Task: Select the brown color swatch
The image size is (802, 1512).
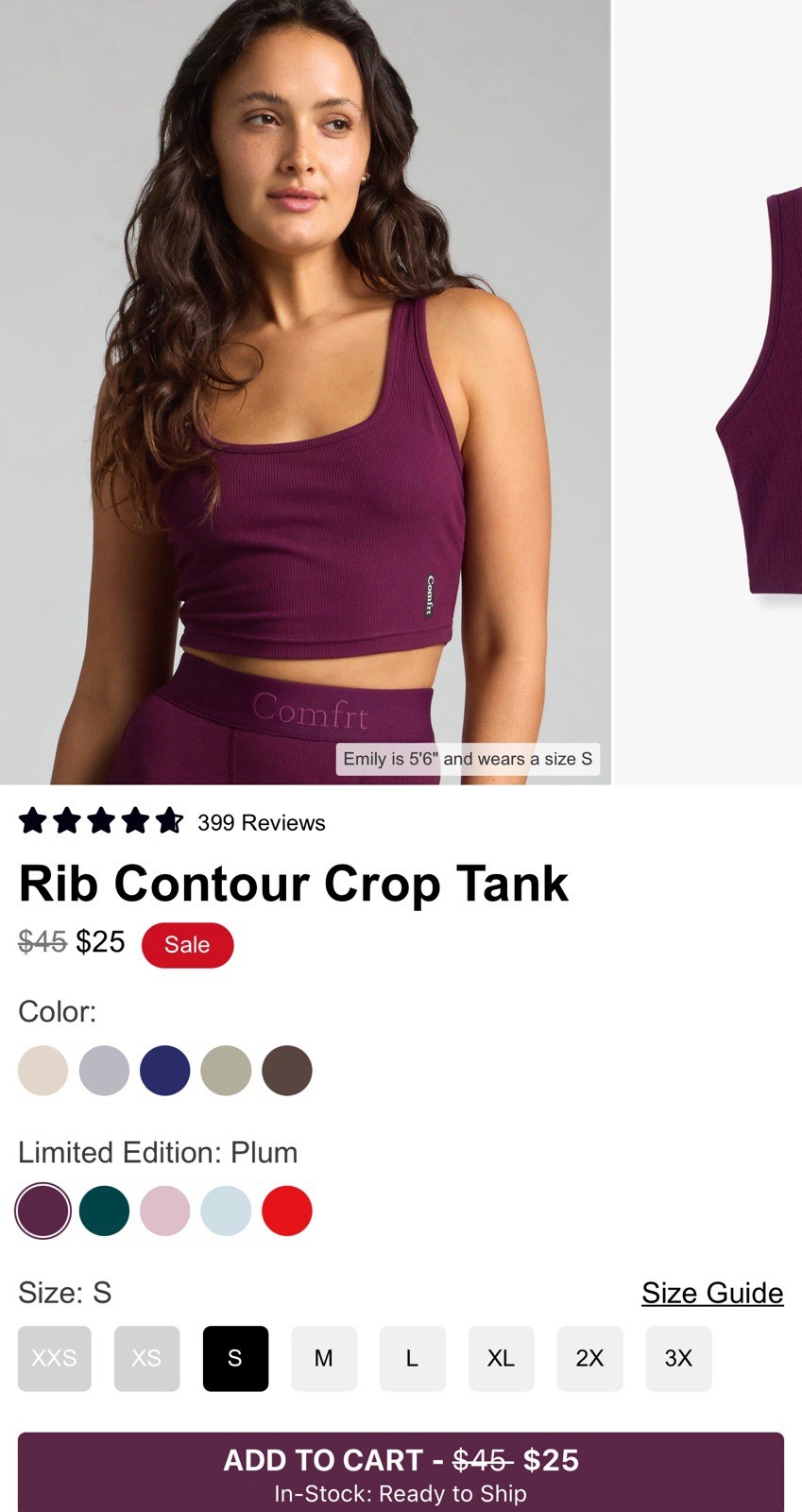Action: click(287, 1070)
